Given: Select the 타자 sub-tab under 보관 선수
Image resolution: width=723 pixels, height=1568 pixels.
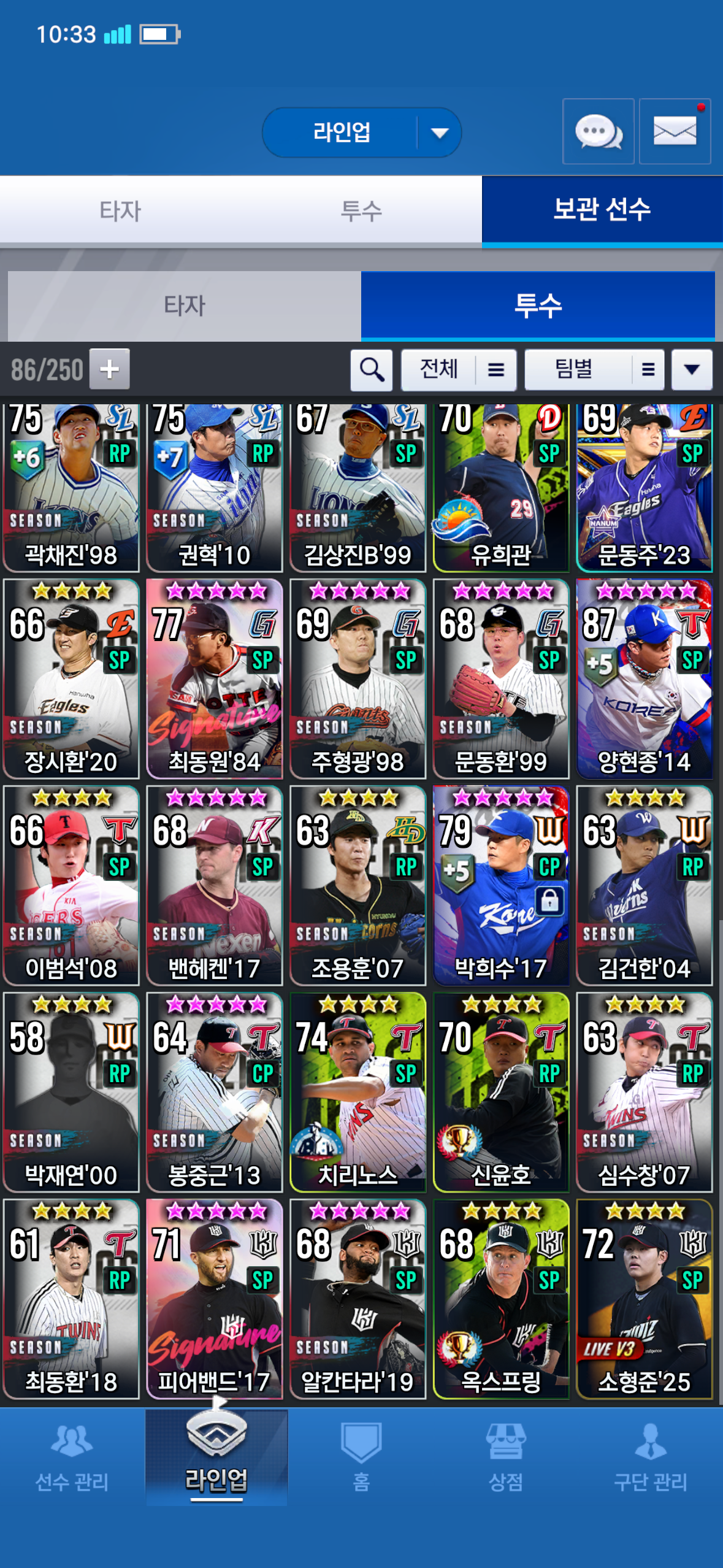Looking at the screenshot, I should click(184, 306).
